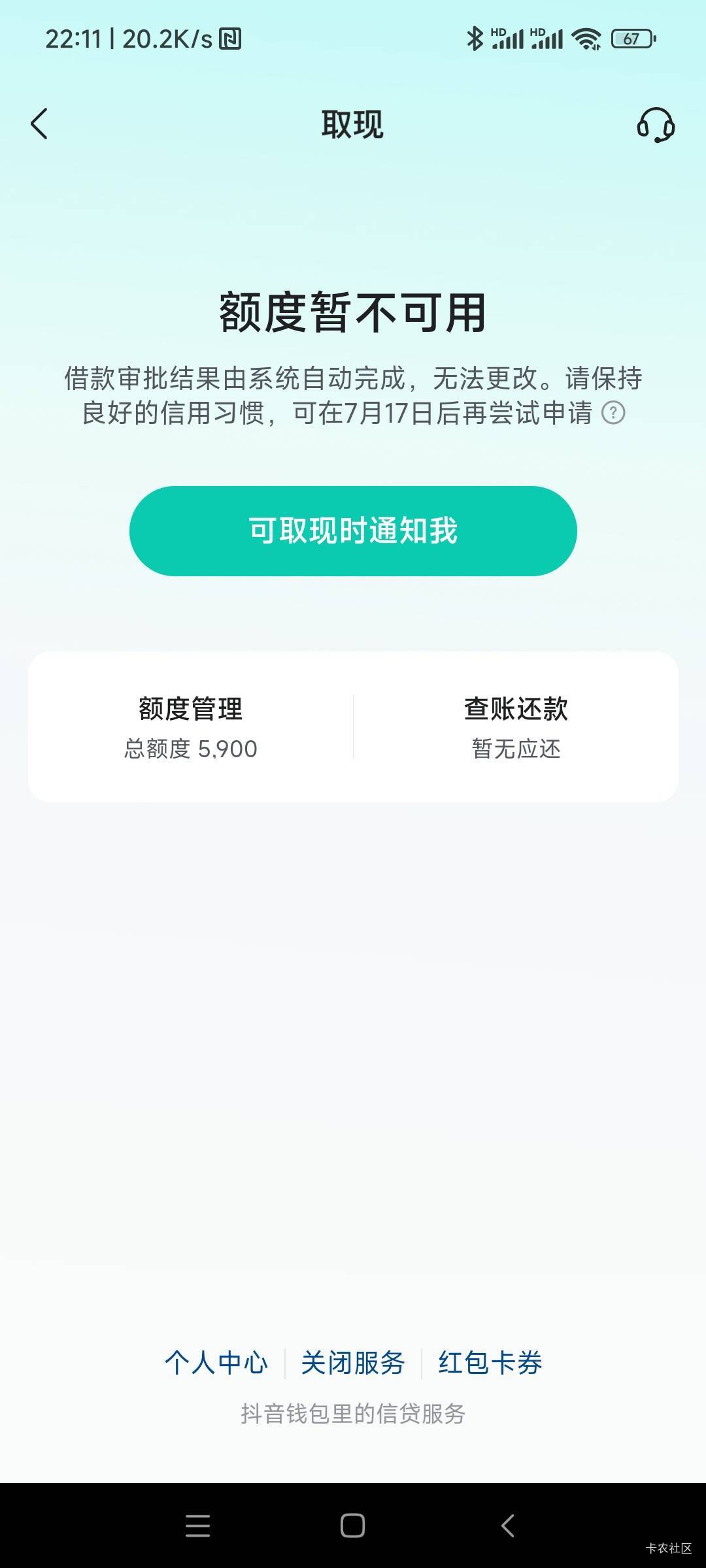Image resolution: width=706 pixels, height=1568 pixels.
Task: Open 额度管理 quota management
Action: (x=190, y=727)
